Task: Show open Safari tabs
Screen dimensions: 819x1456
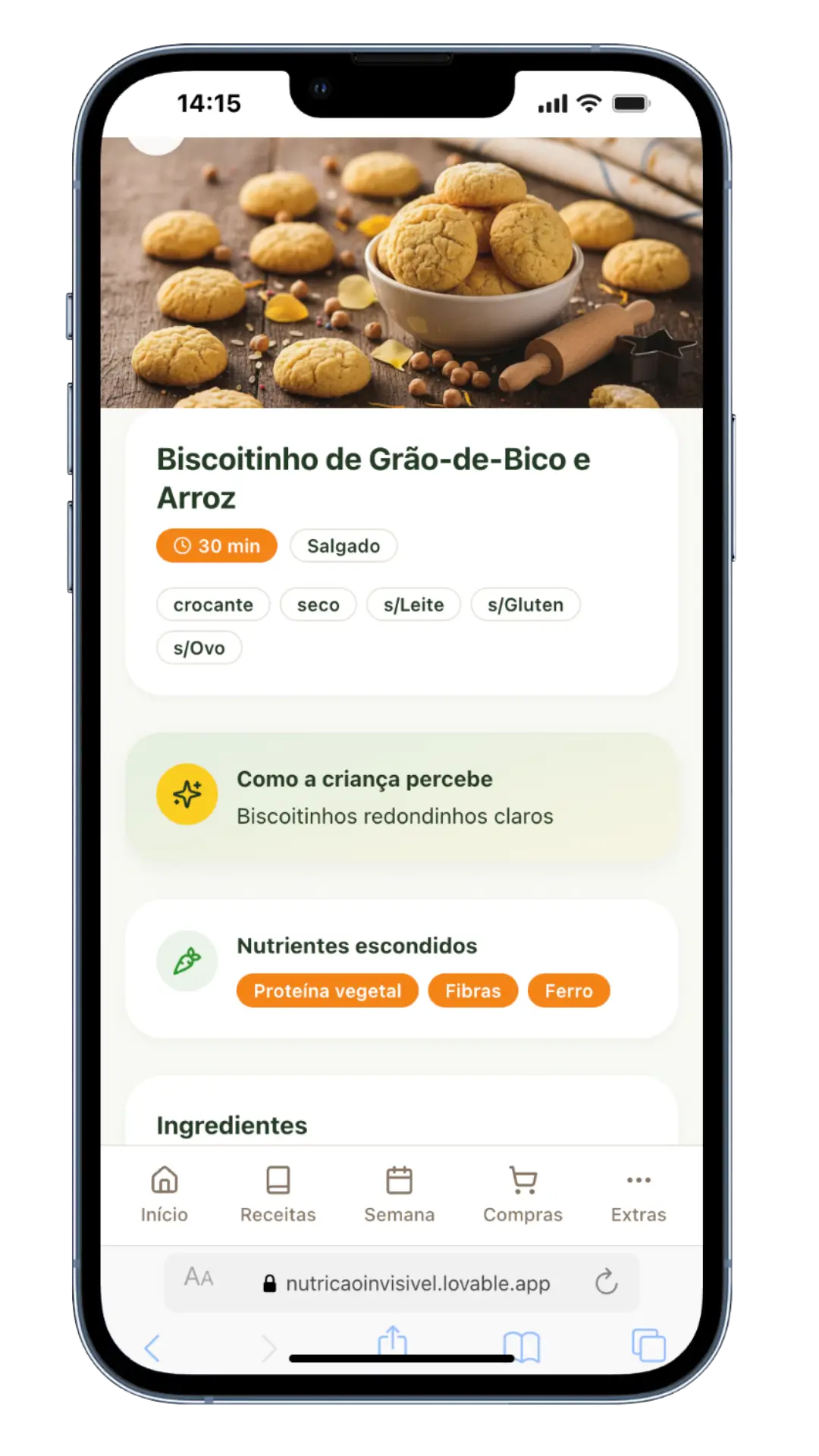Action: pos(648,1345)
